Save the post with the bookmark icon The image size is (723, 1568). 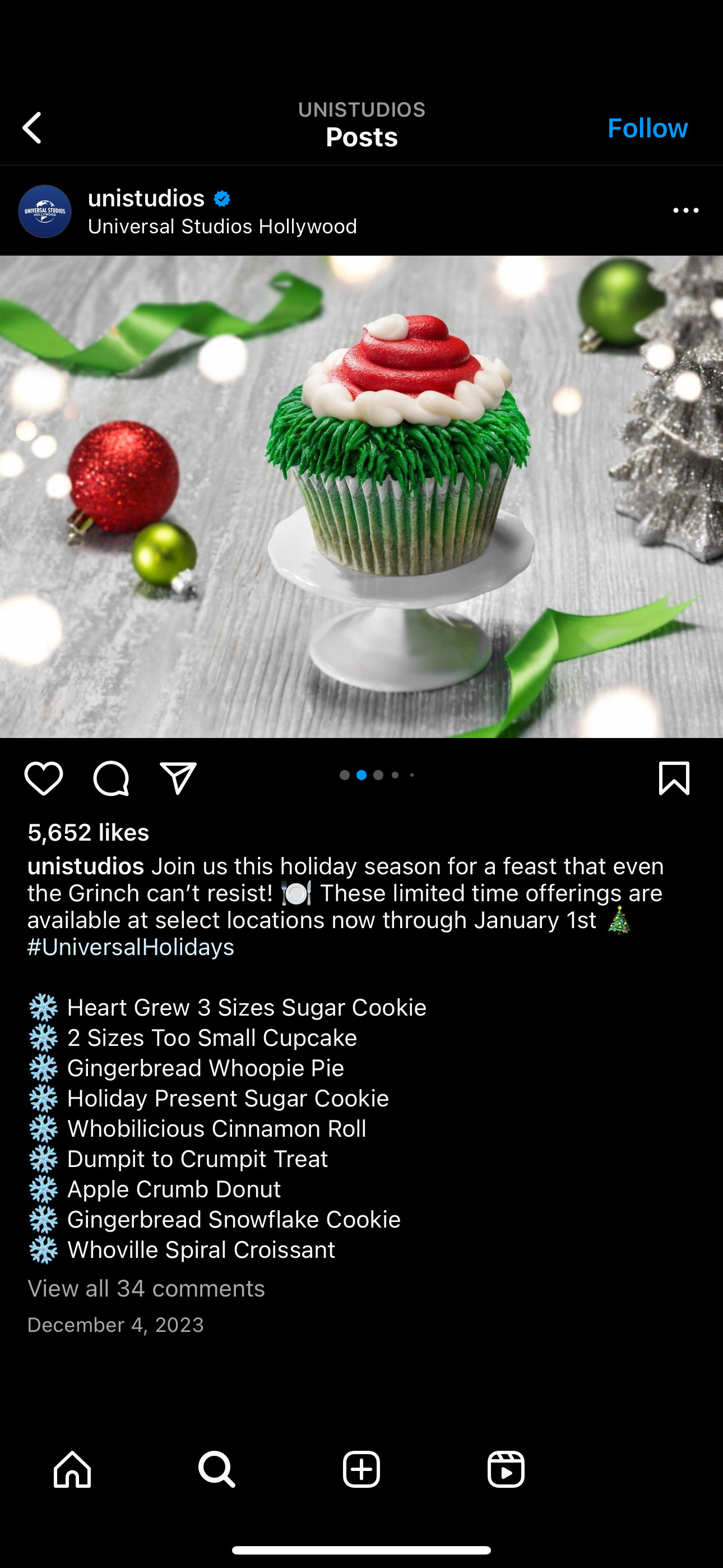674,778
